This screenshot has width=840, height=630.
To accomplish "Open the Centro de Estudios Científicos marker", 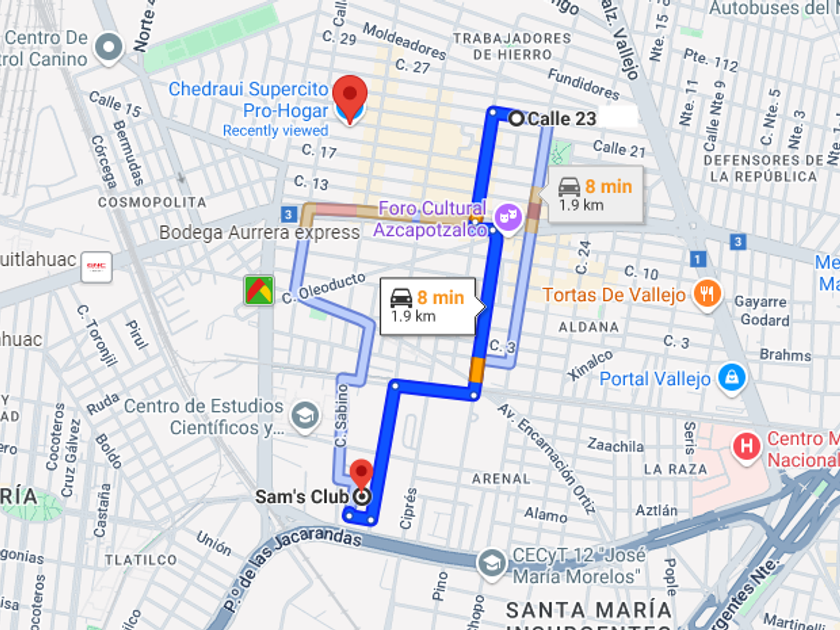I will 305,417.
